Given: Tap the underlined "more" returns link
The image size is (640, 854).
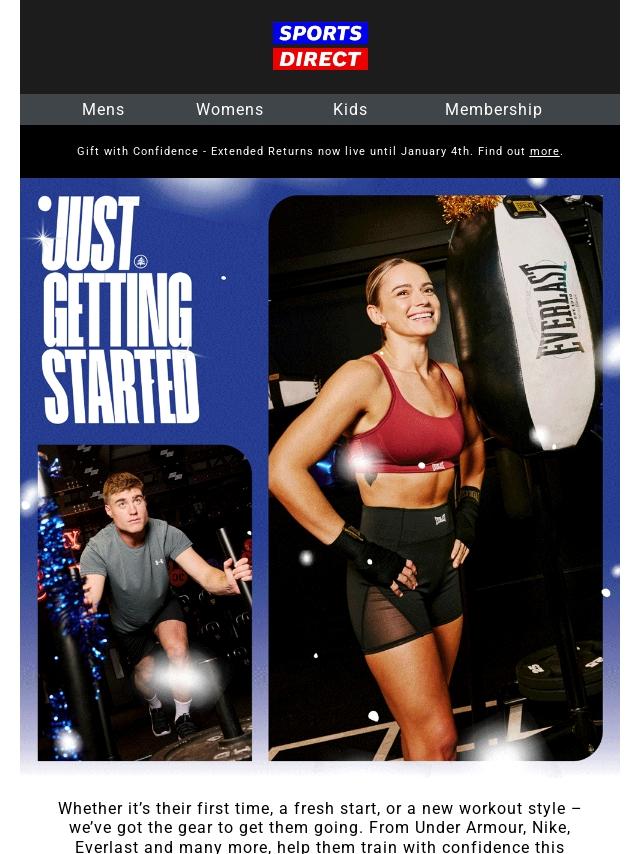Looking at the screenshot, I should click(544, 152).
